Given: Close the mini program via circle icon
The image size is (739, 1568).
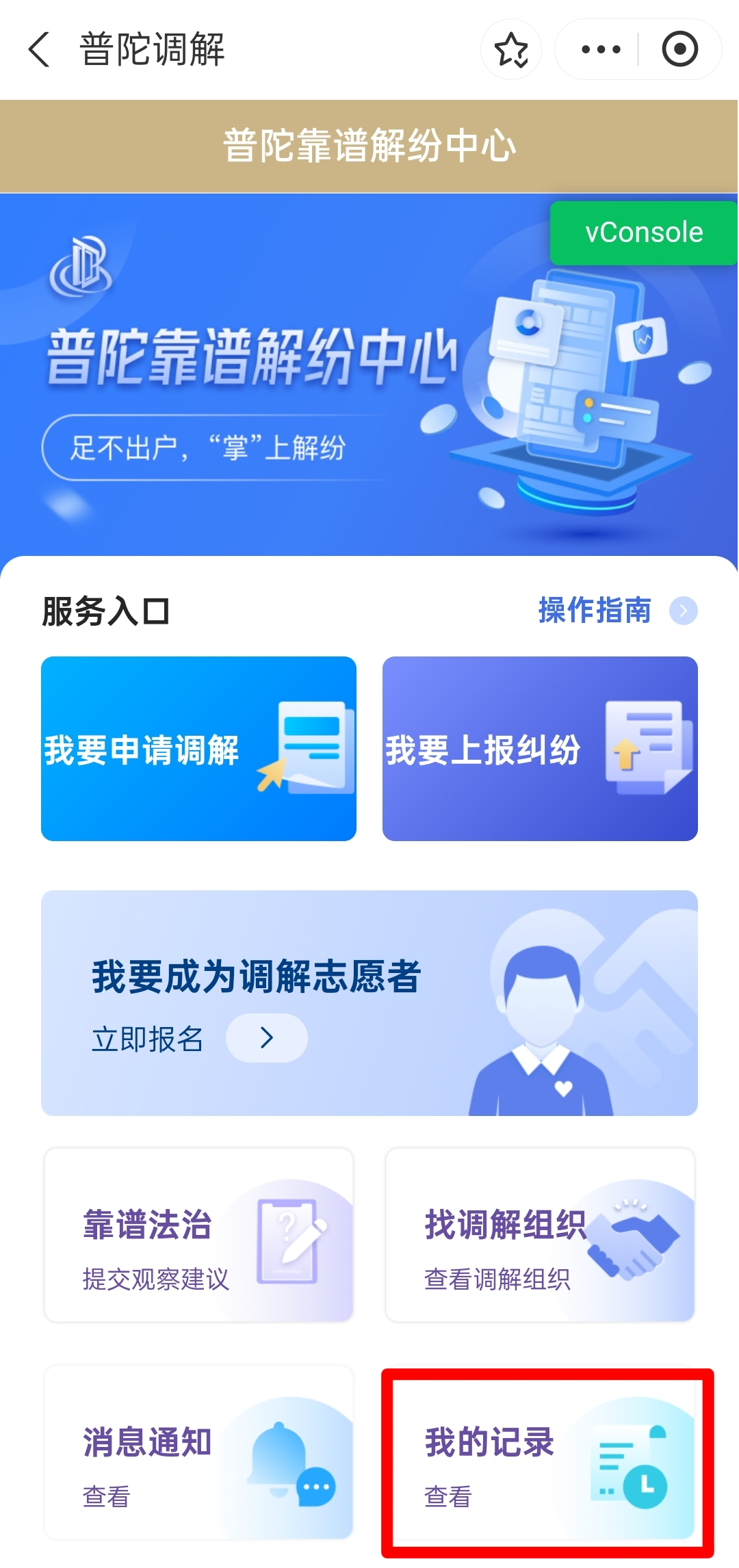Looking at the screenshot, I should coord(679,49).
